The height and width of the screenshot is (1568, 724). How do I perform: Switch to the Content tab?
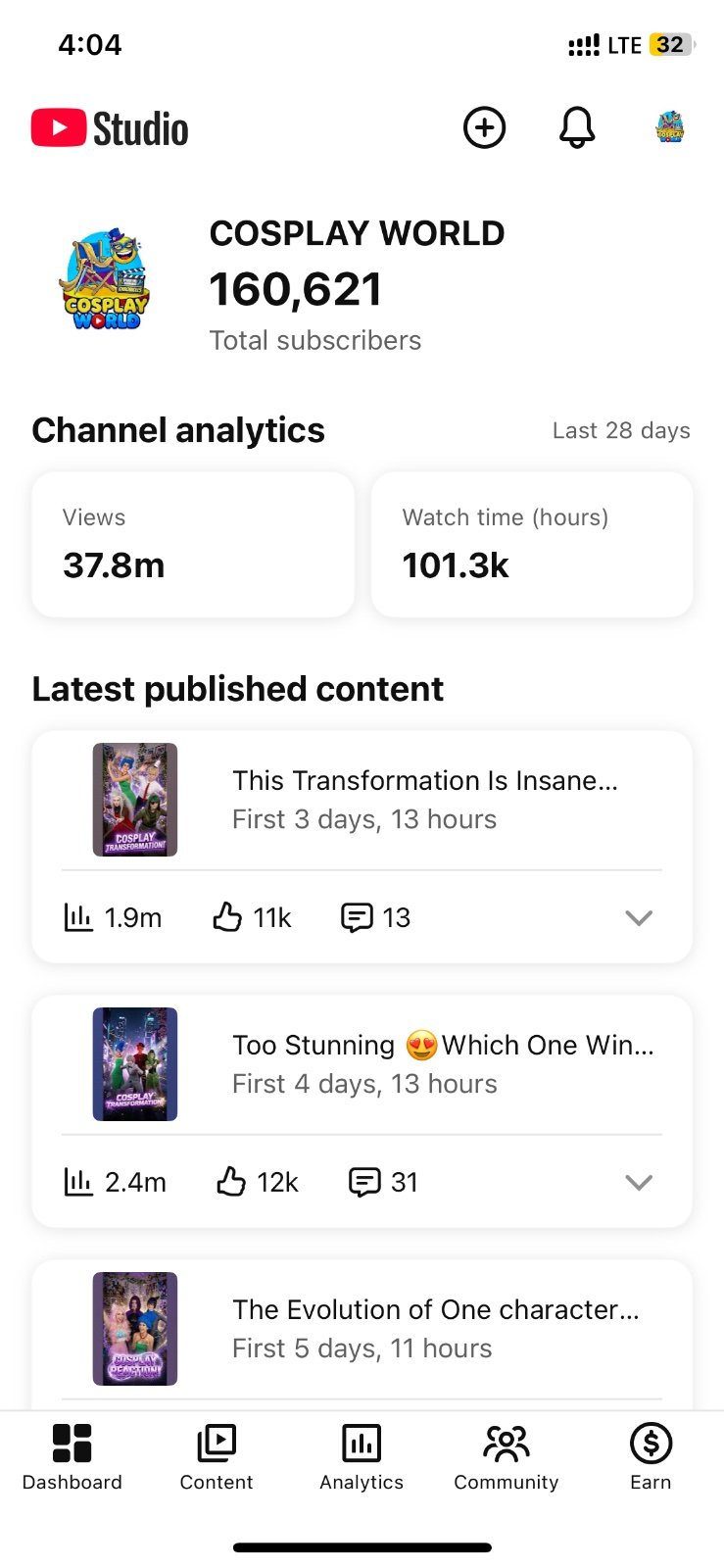point(217,1457)
